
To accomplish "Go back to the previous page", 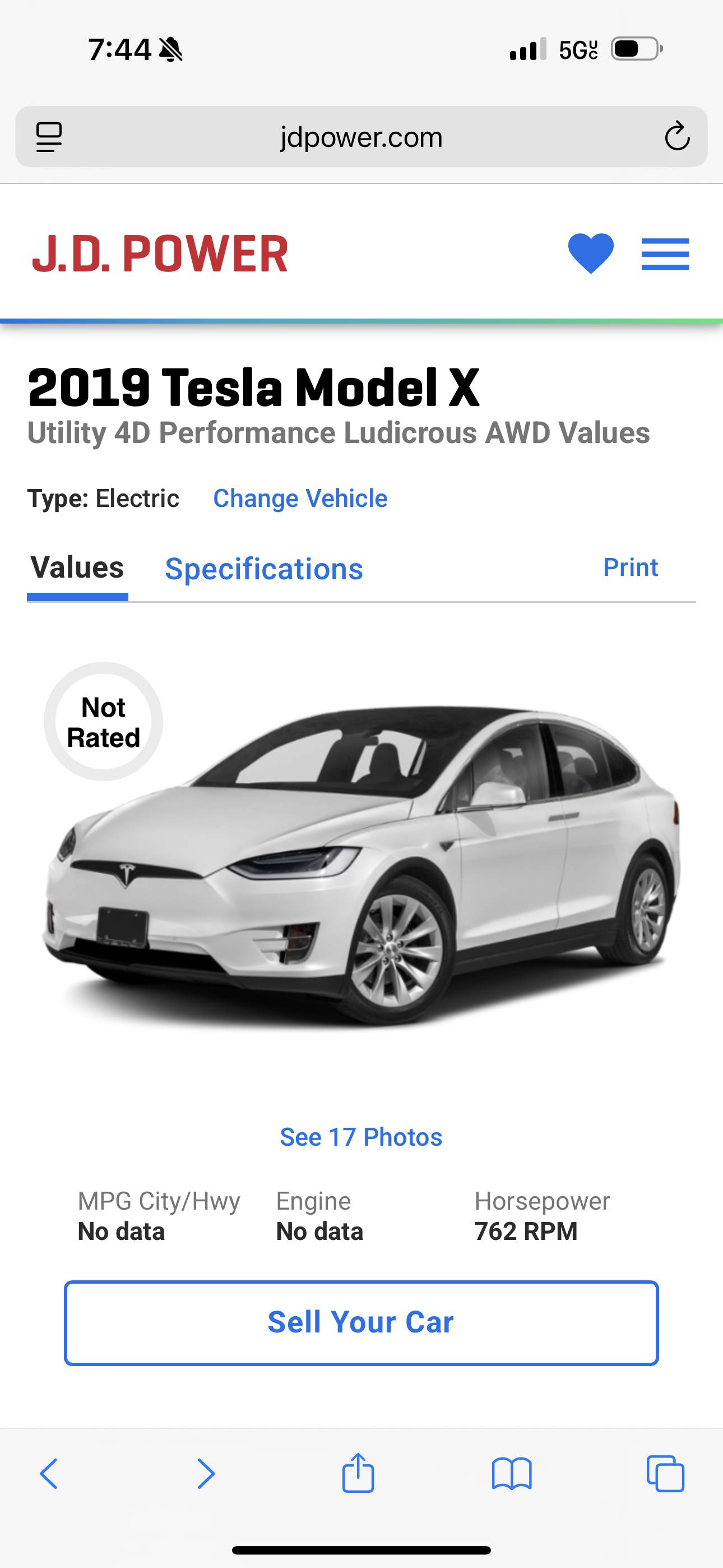I will point(49,1474).
